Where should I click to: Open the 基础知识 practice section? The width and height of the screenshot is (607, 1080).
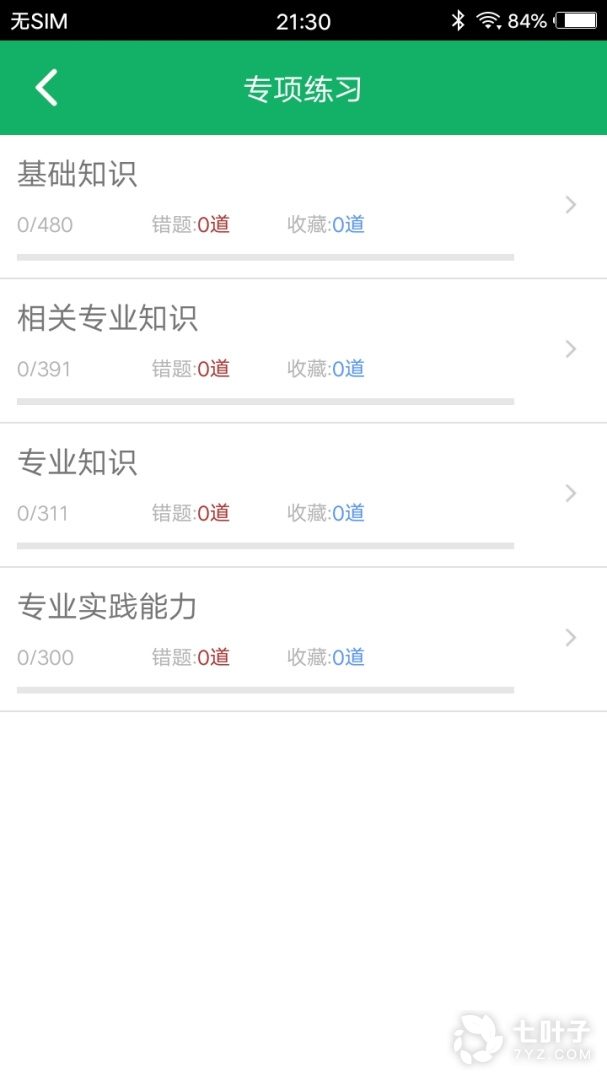pos(303,206)
